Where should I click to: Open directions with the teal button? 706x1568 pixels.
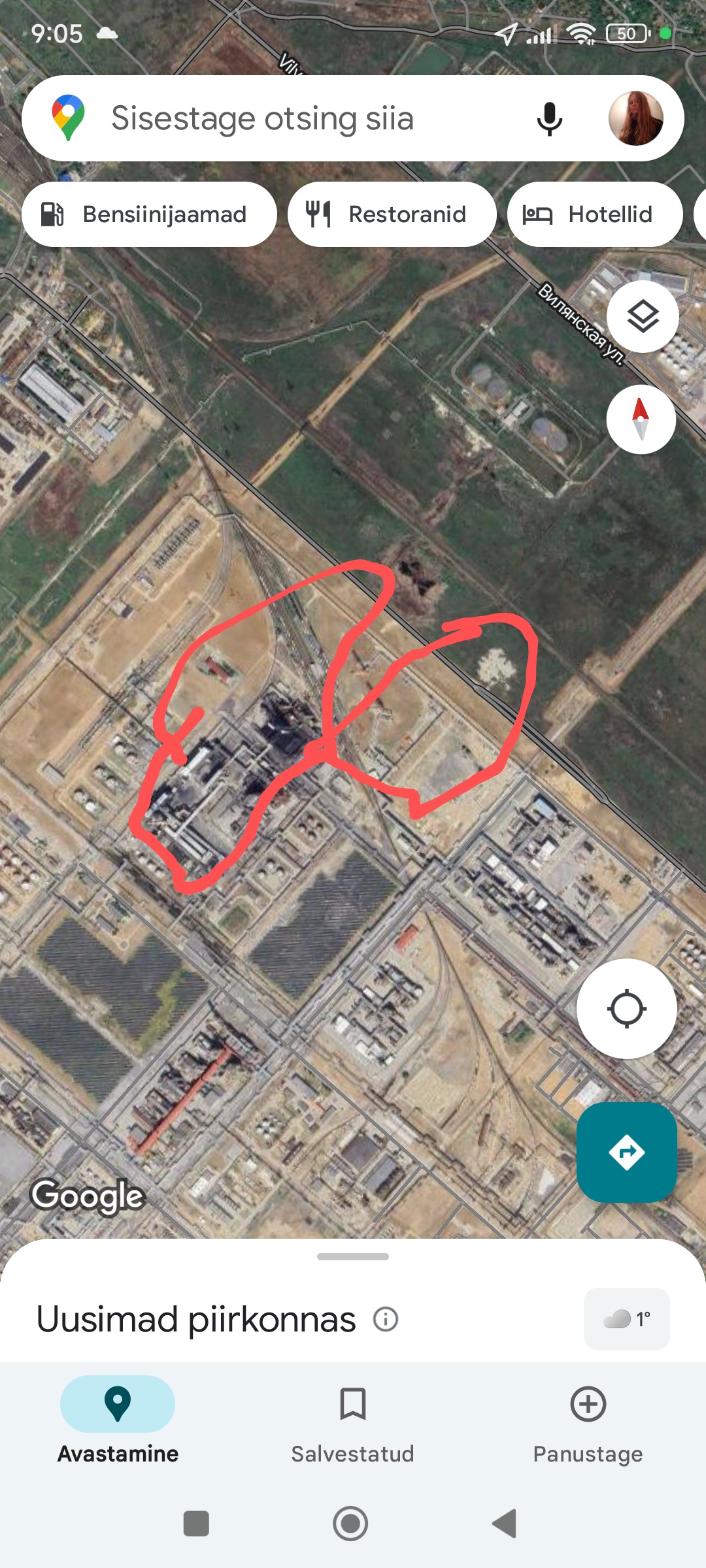pos(626,1152)
